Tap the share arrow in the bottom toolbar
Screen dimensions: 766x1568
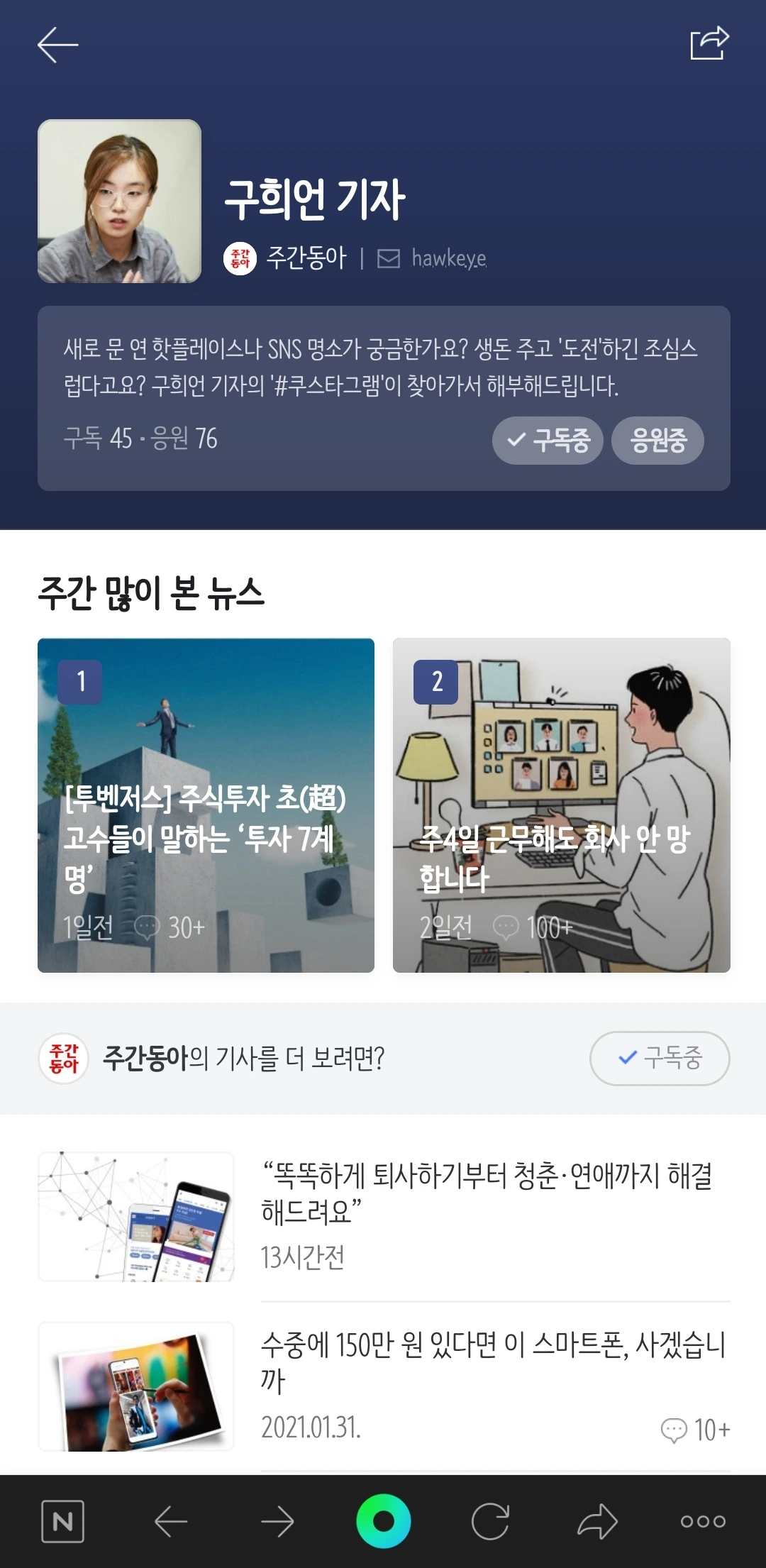pos(597,1521)
